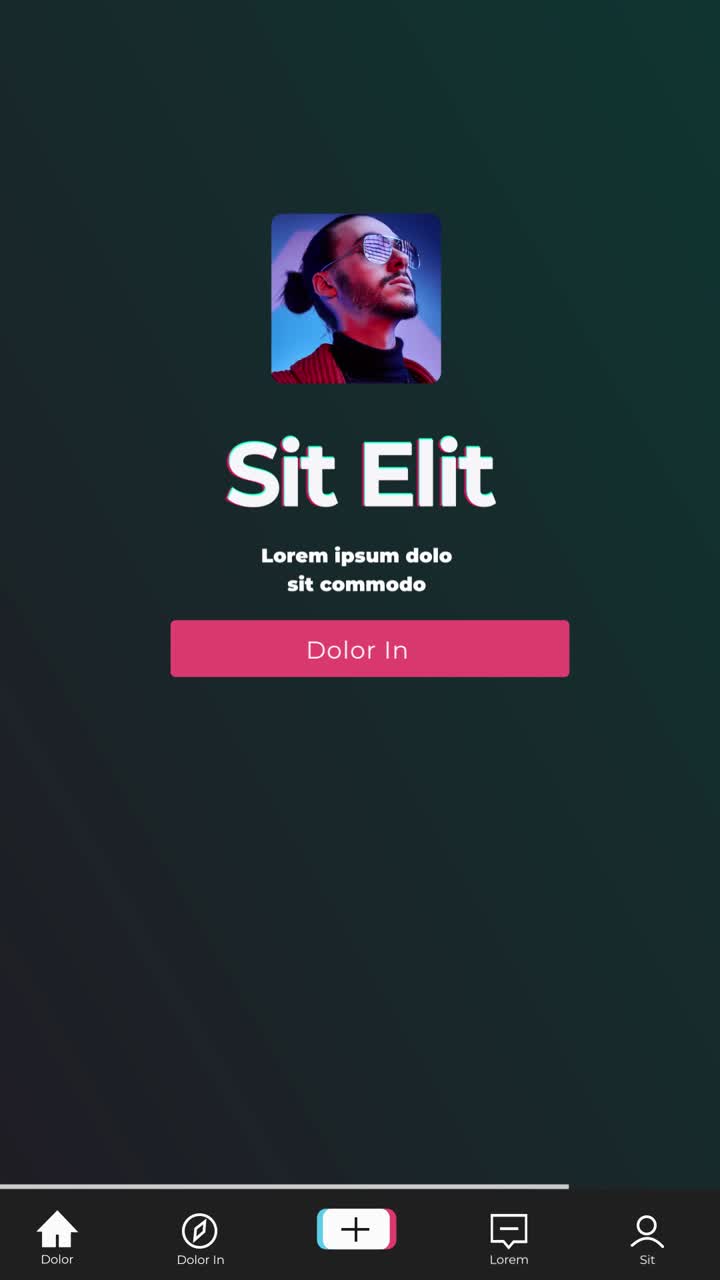Open the Lorem messages tab

pyautogui.click(x=509, y=1239)
